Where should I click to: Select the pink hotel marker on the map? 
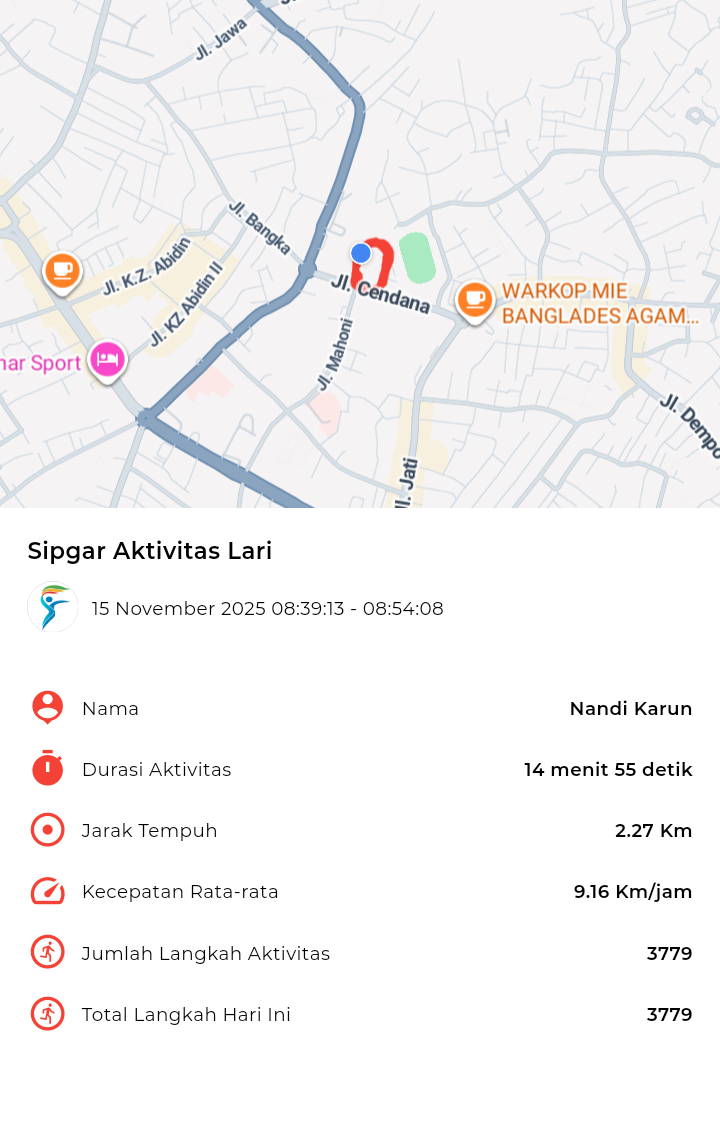click(107, 360)
